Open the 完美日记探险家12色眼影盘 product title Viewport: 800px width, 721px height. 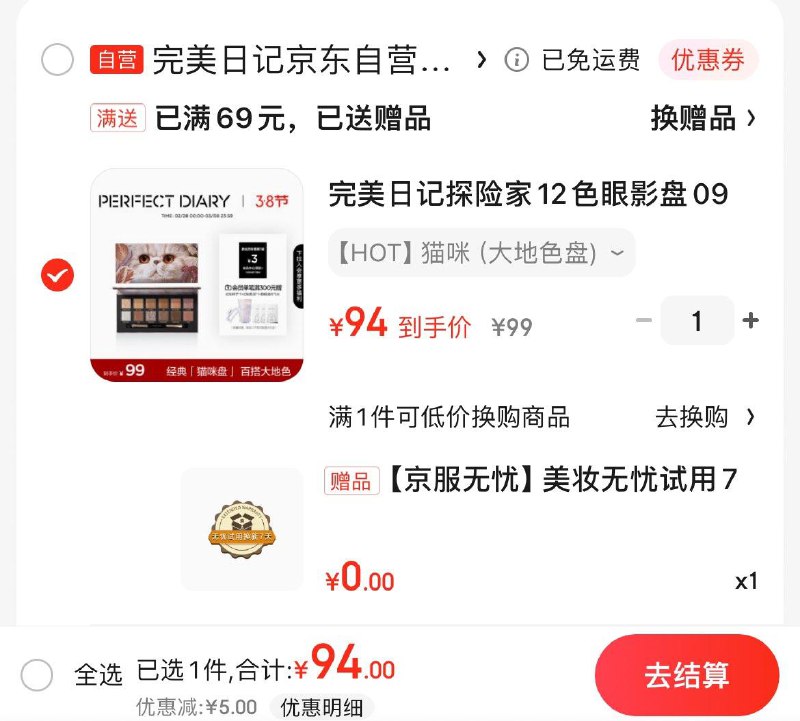(x=528, y=194)
